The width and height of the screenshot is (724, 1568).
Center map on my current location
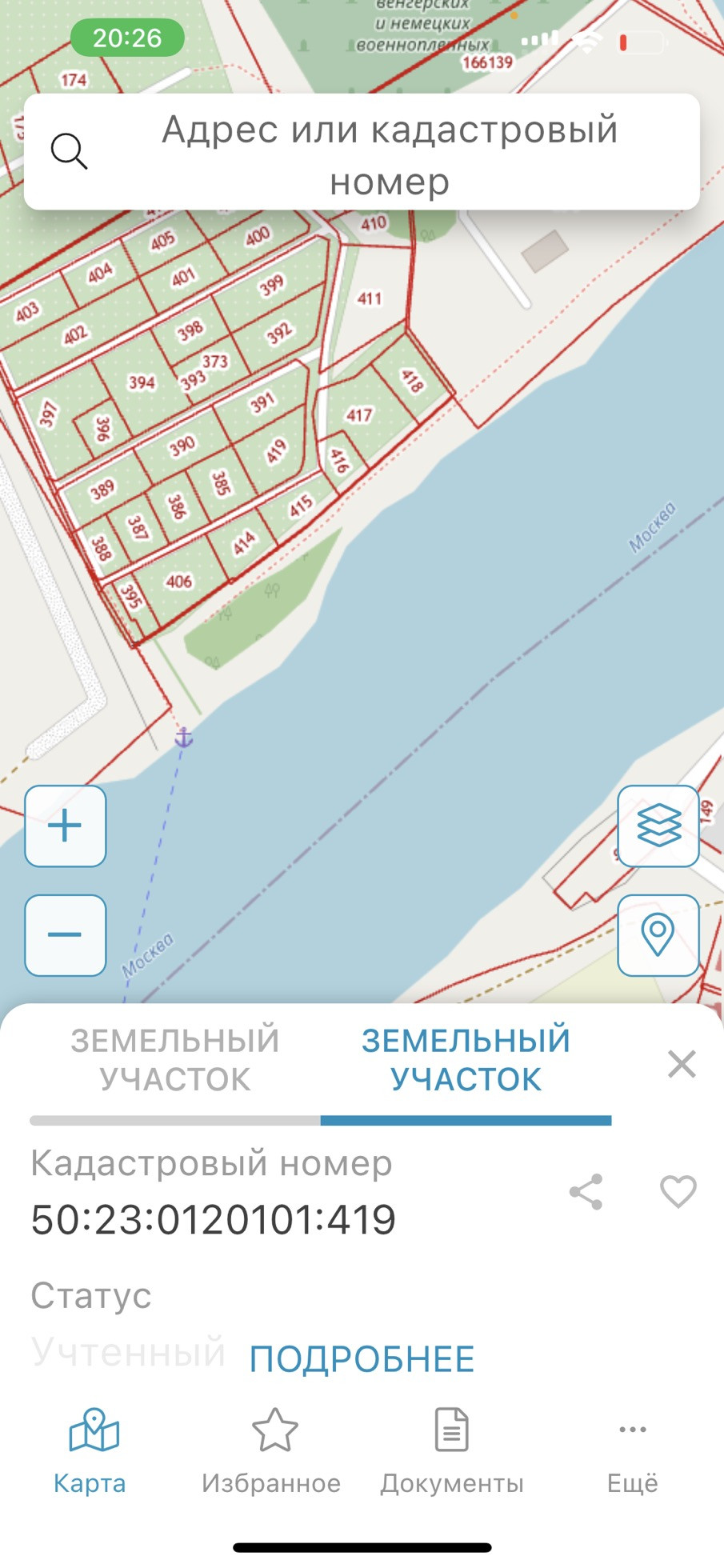pos(658,935)
